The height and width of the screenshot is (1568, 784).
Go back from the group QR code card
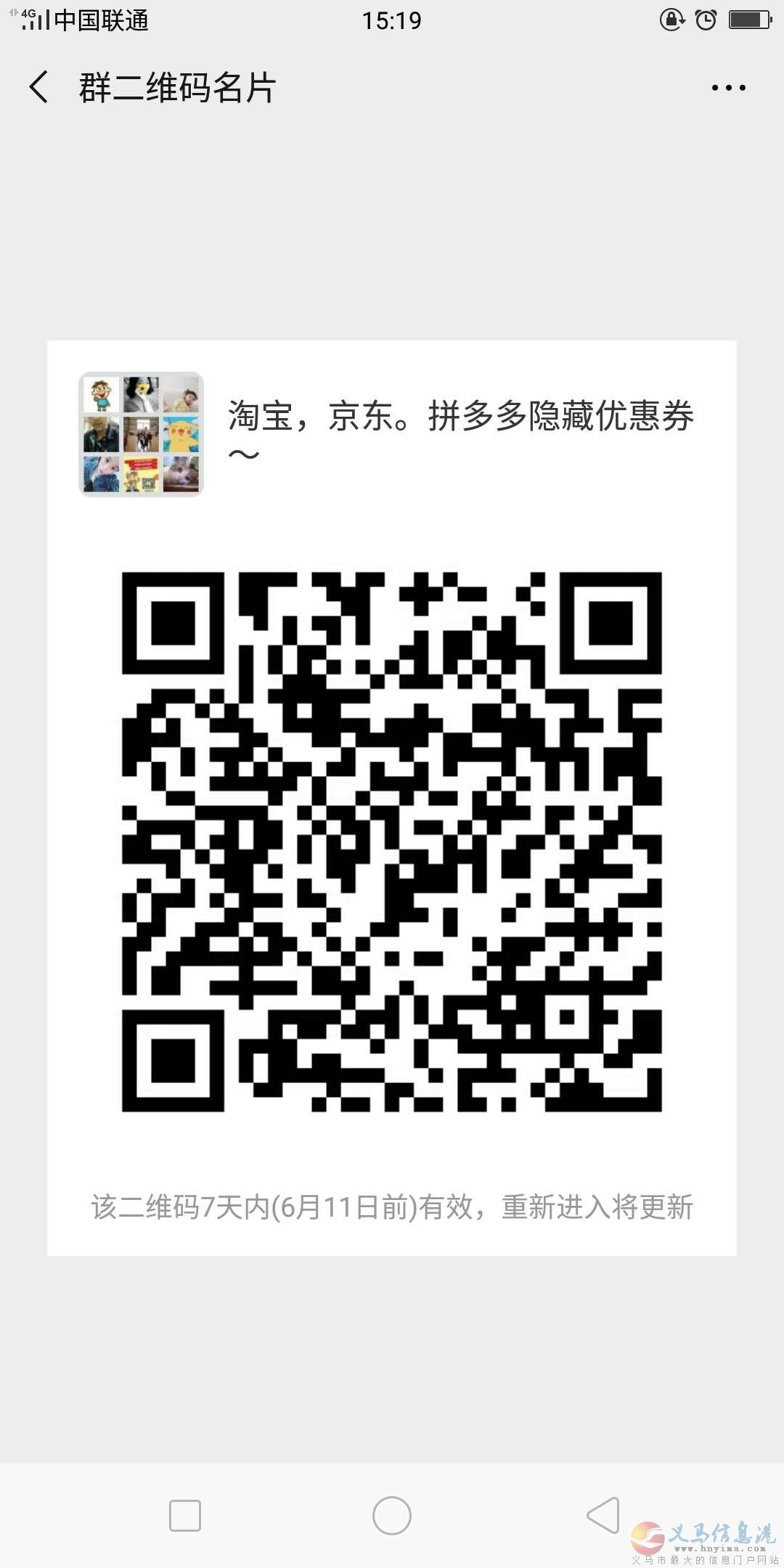(39, 87)
